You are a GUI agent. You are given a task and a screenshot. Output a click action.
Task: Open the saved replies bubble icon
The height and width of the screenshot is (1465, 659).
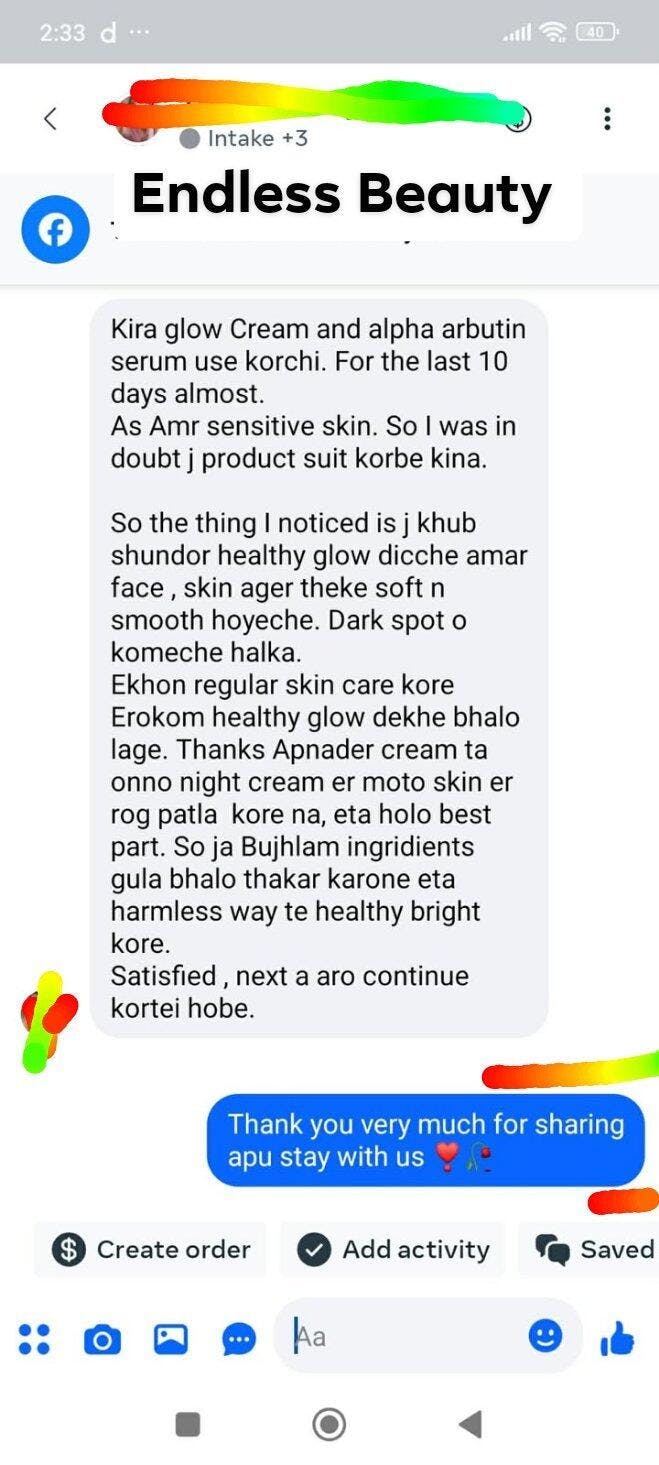tap(238, 1339)
